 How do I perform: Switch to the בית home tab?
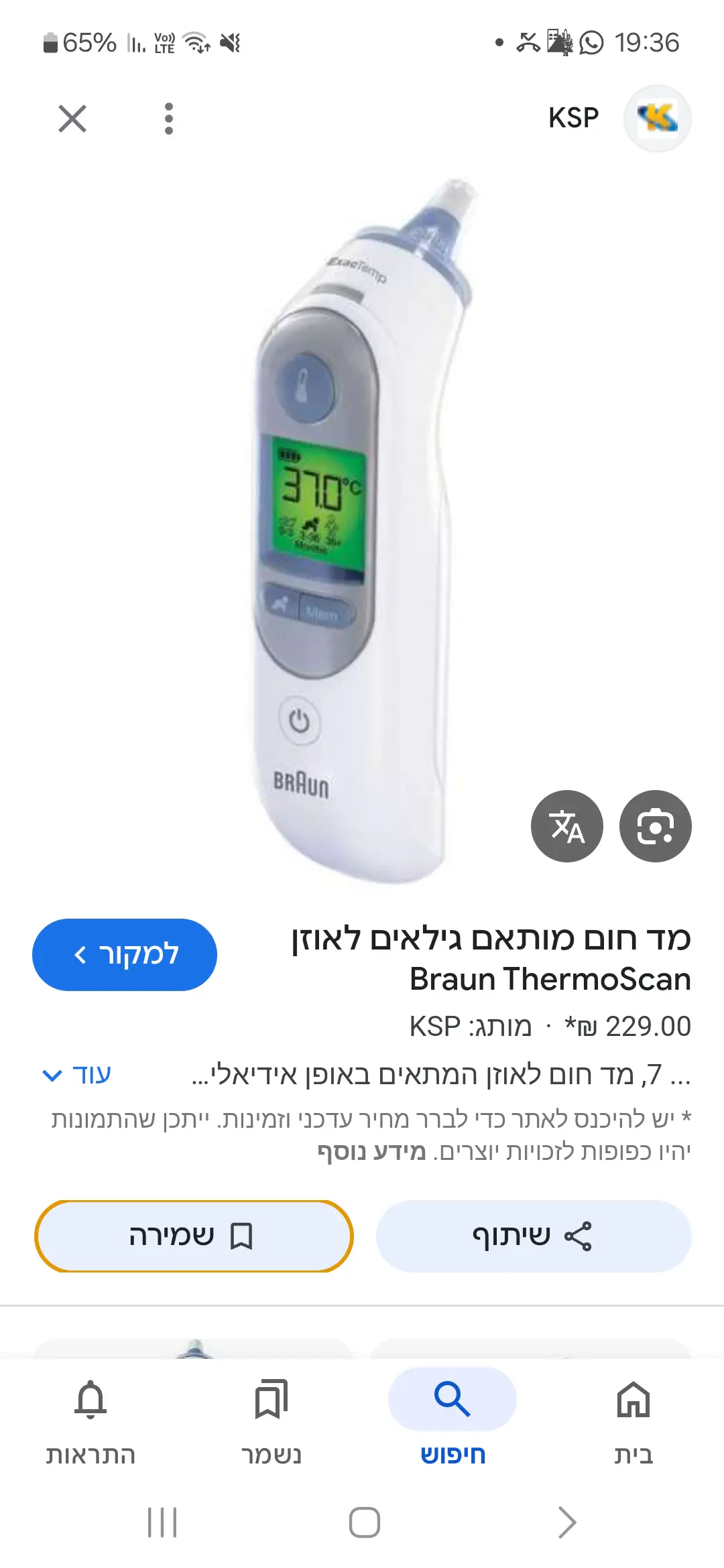pos(633,1421)
